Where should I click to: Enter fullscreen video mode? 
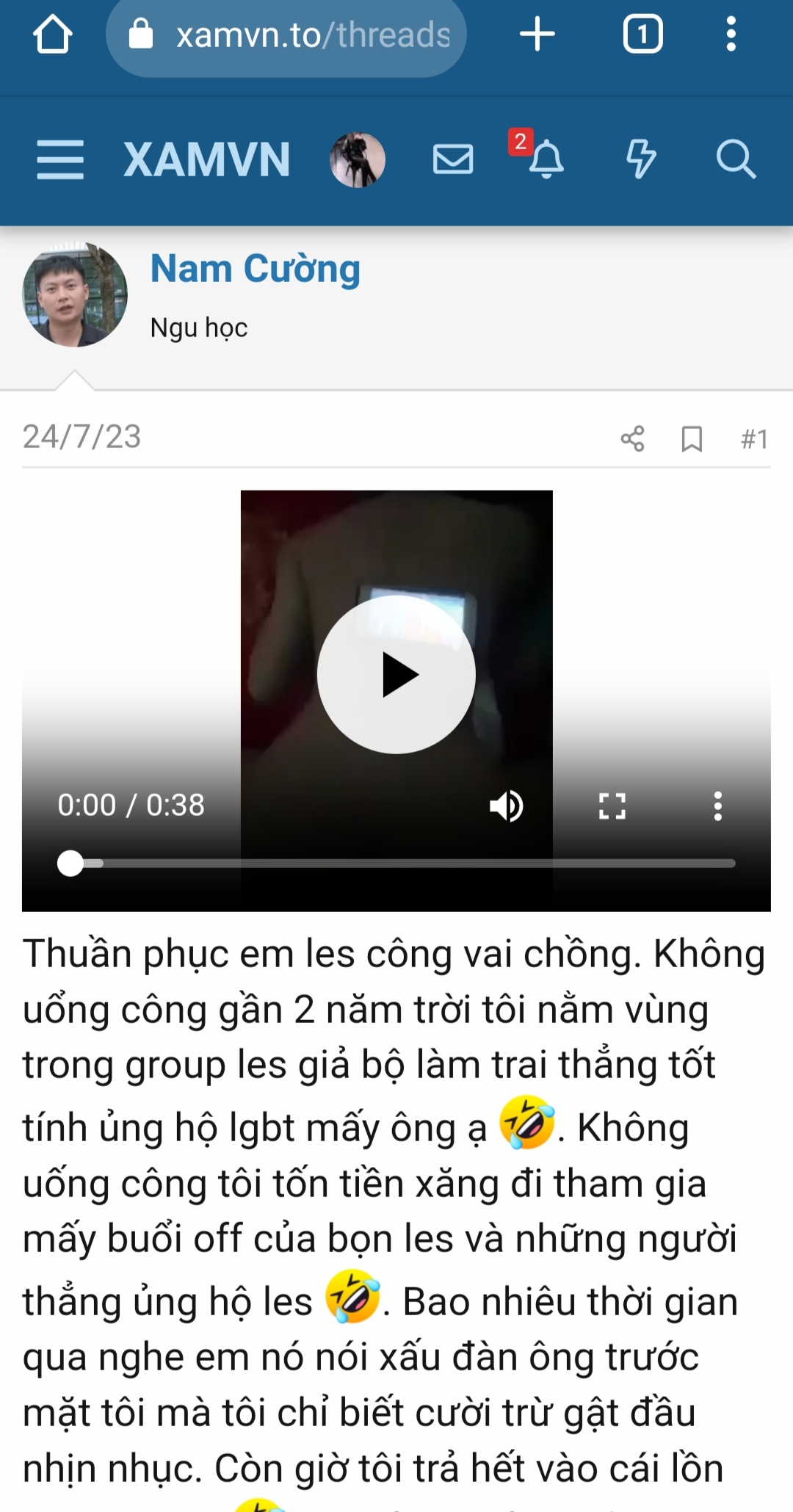pos(612,806)
